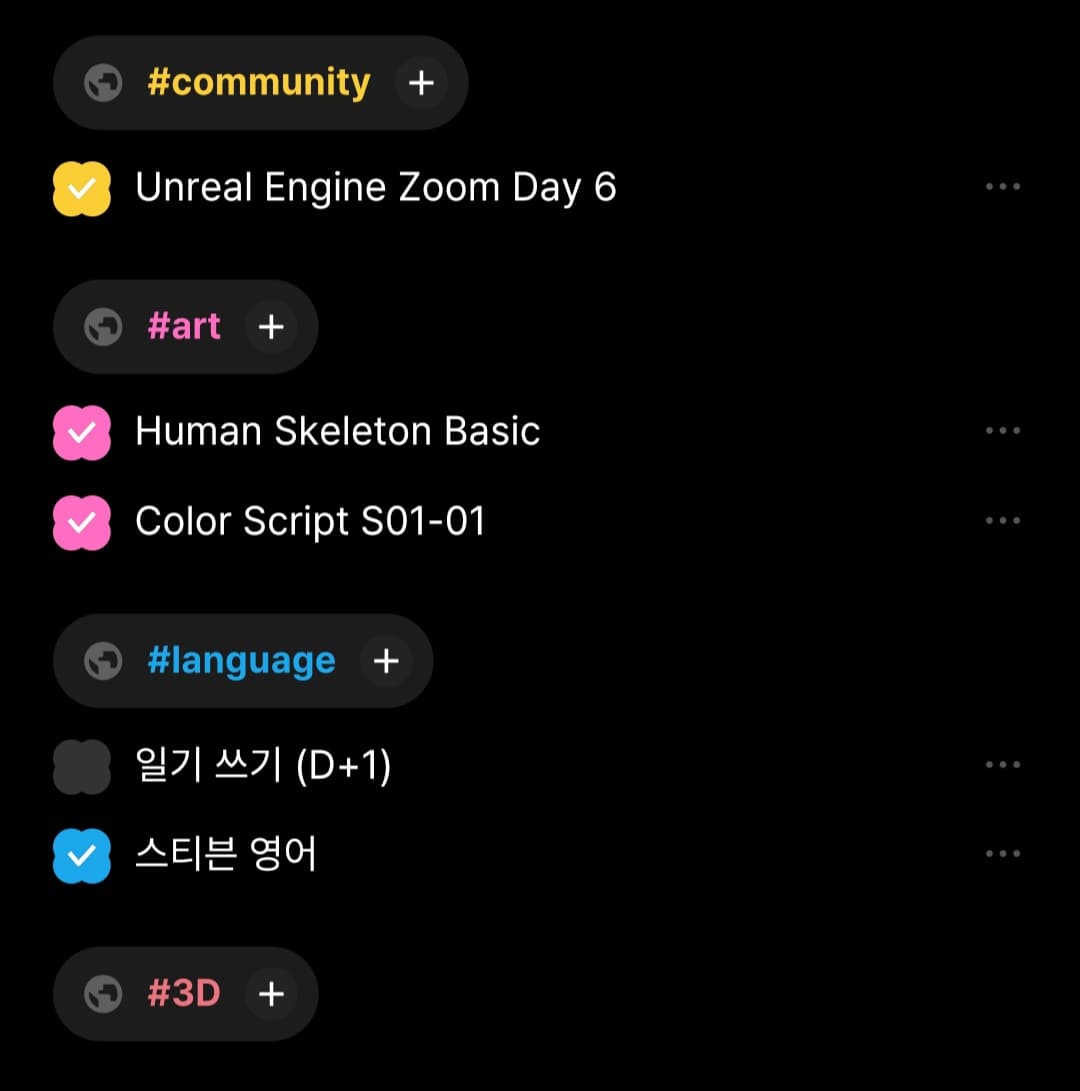Open options for Color Script S01-01
This screenshot has width=1080, height=1091.
pos(1002,521)
